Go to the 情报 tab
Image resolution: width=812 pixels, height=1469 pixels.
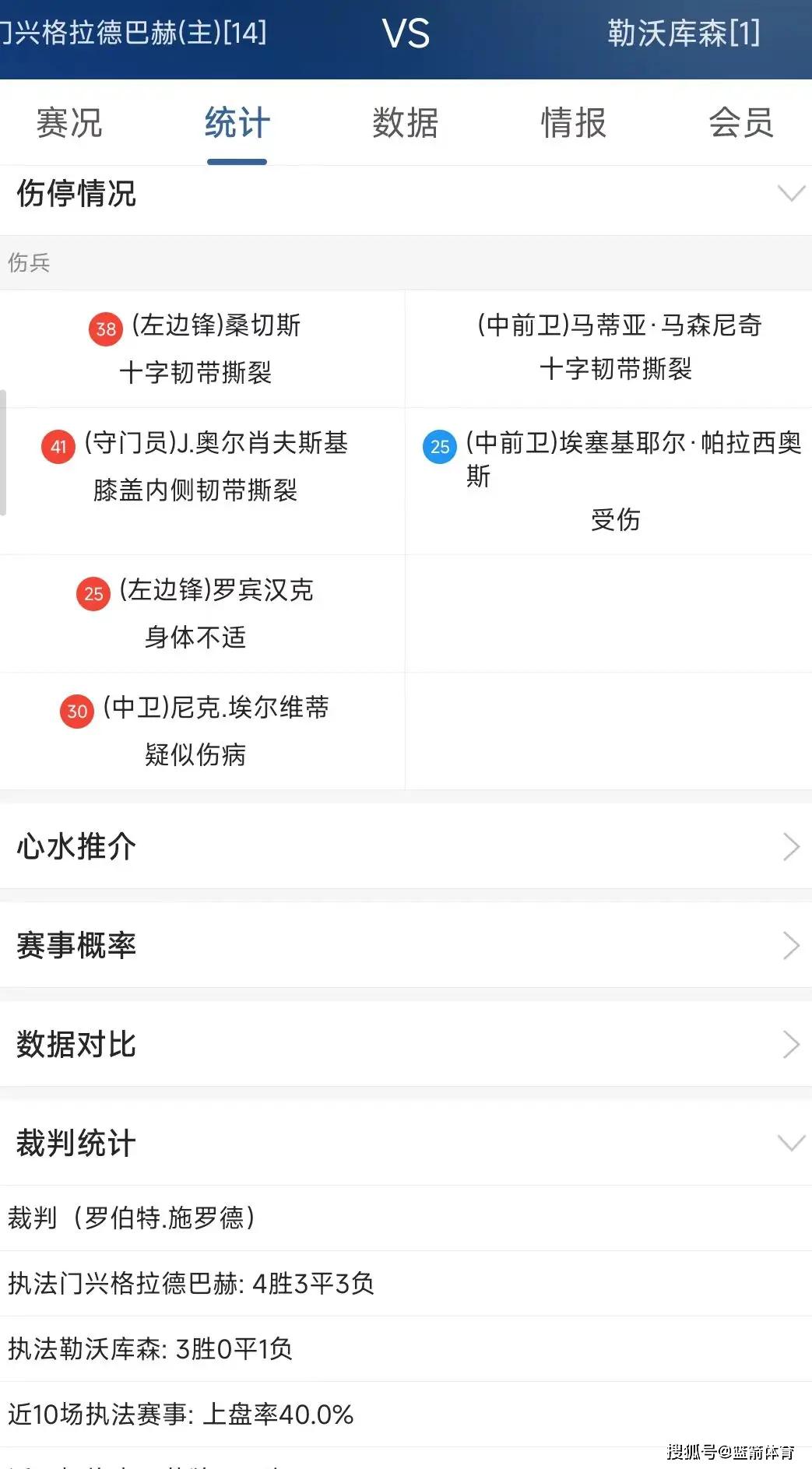pos(574,123)
